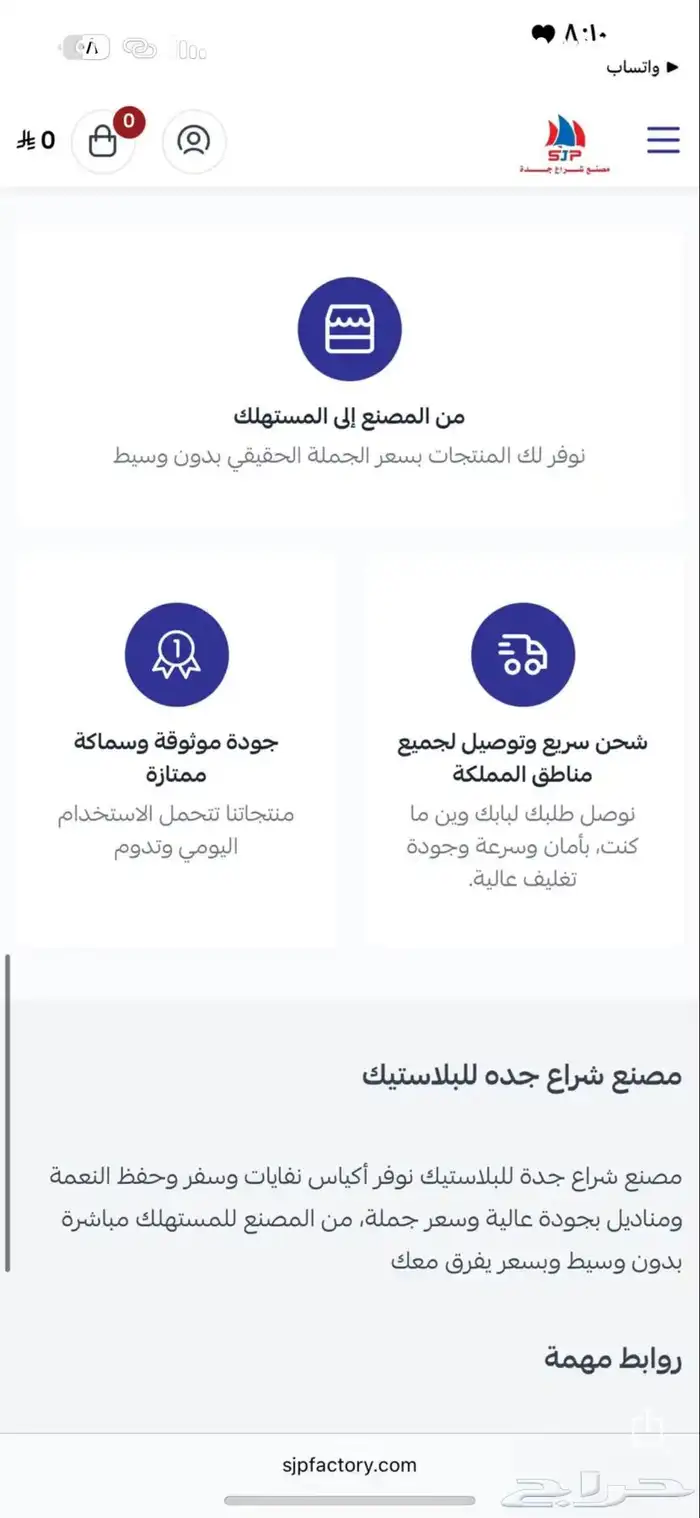Viewport: 700px width, 1518px height.
Task: Tap the sjpfactory.com address bar
Action: [x=349, y=1465]
